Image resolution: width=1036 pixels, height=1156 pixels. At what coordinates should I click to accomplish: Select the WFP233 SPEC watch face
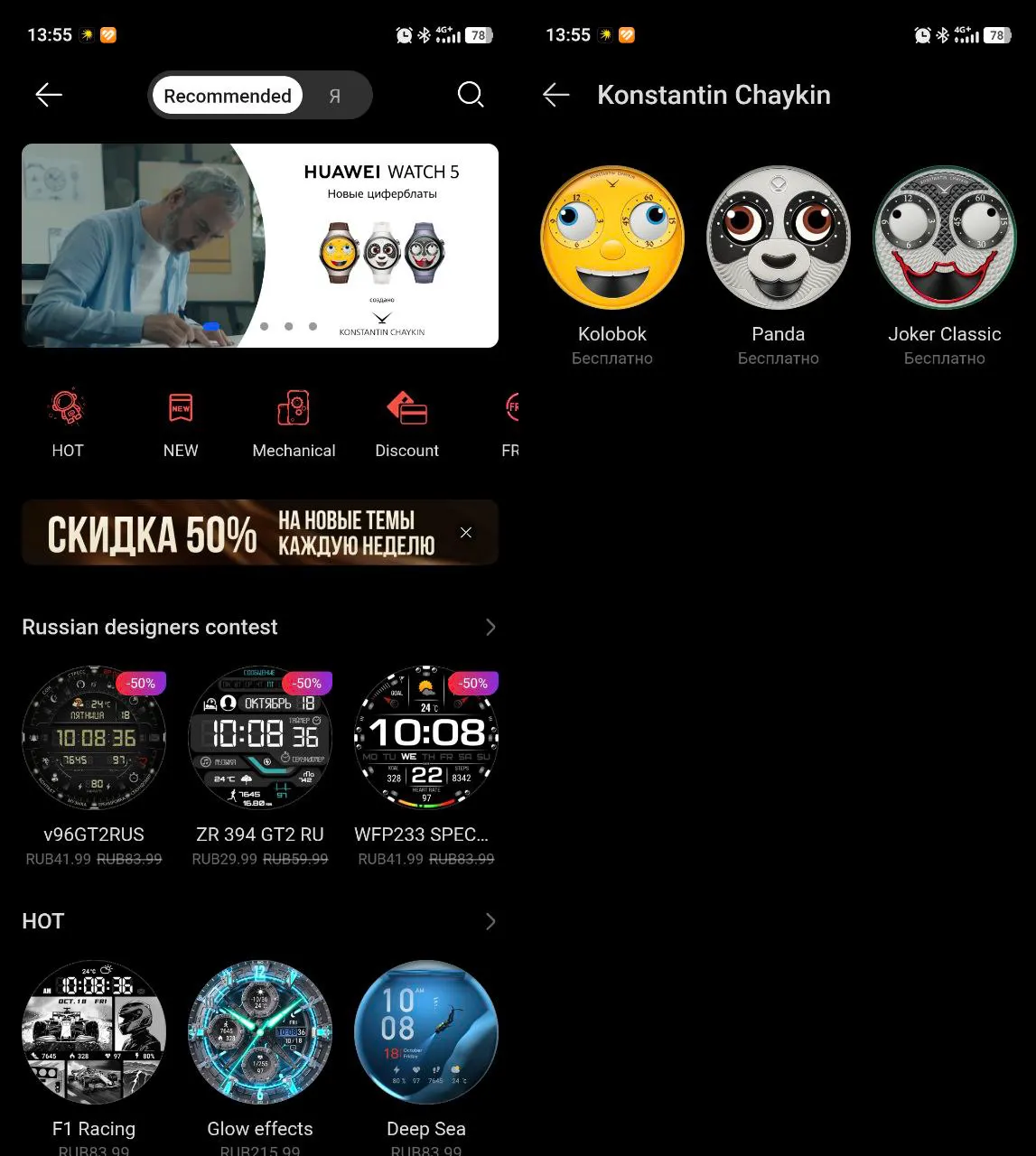(x=426, y=739)
